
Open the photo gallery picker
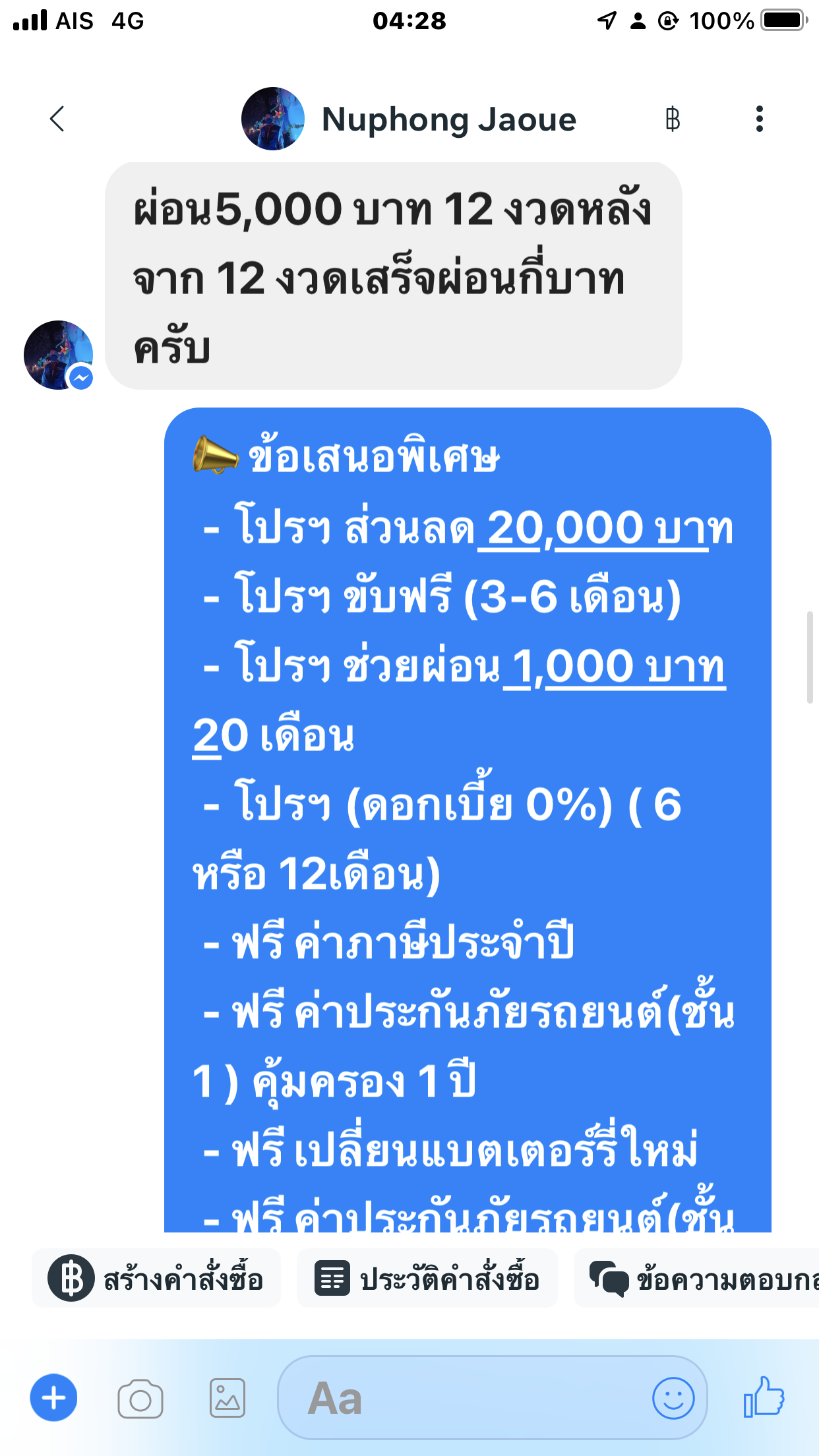pos(228,1398)
